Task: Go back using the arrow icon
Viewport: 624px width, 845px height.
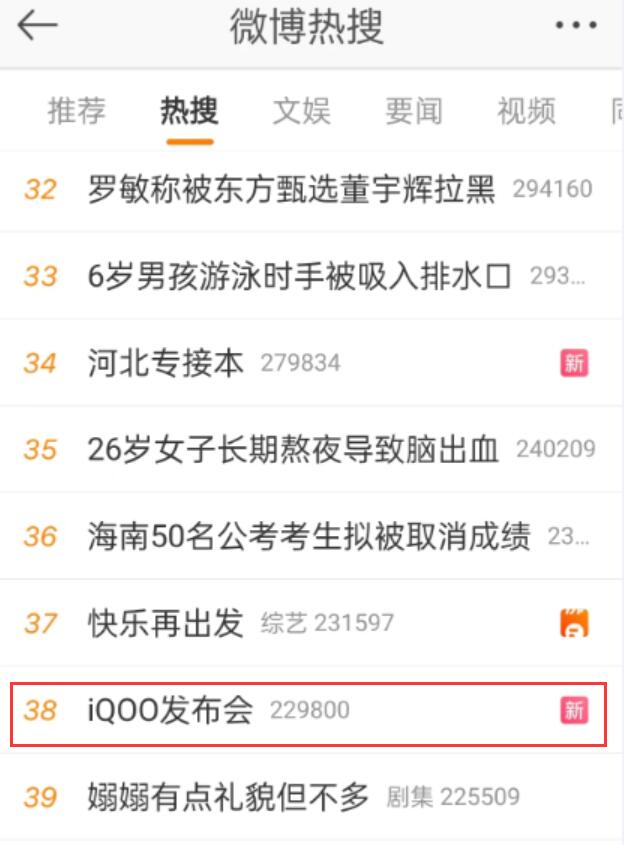Action: (37, 27)
